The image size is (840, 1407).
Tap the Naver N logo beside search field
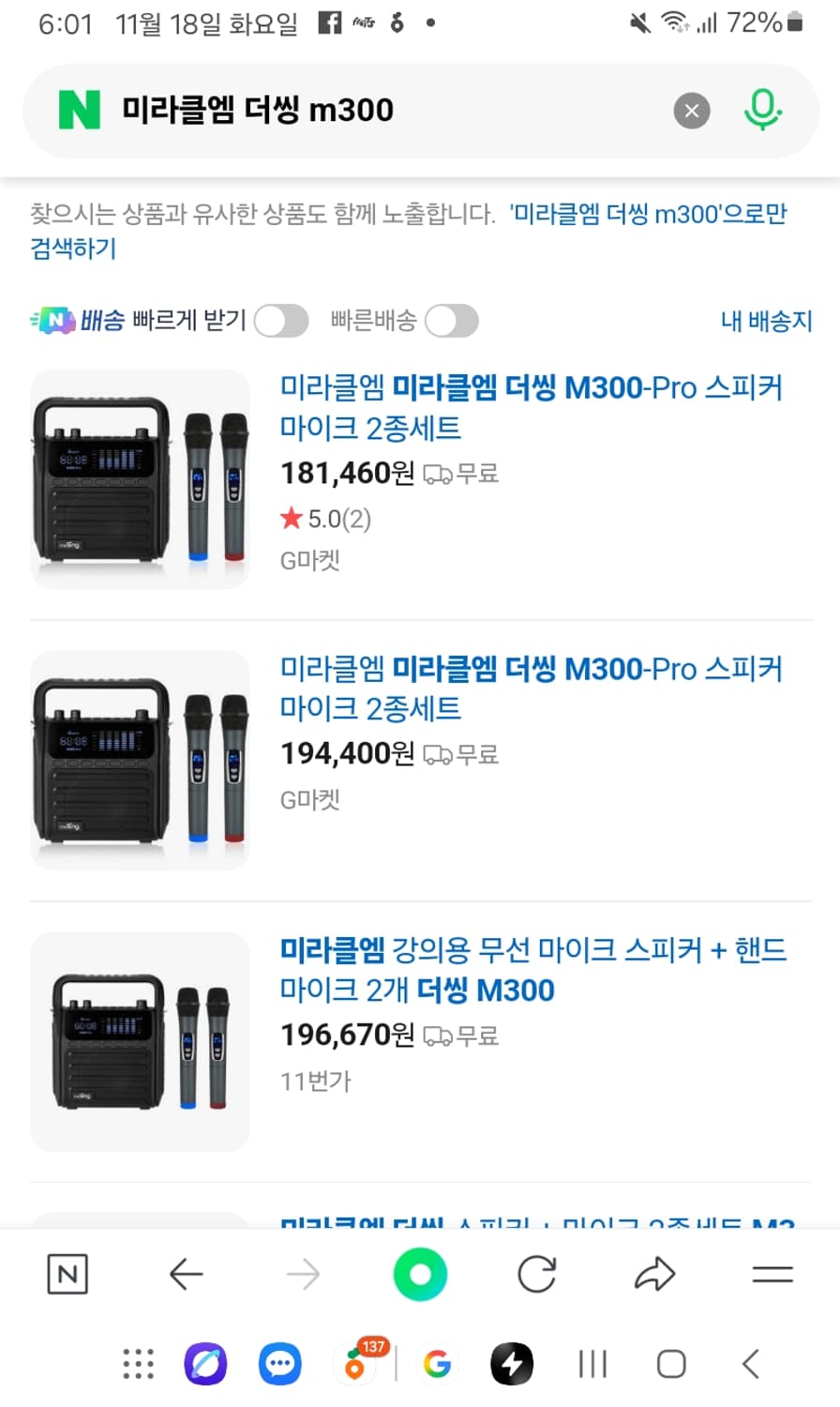coord(80,110)
